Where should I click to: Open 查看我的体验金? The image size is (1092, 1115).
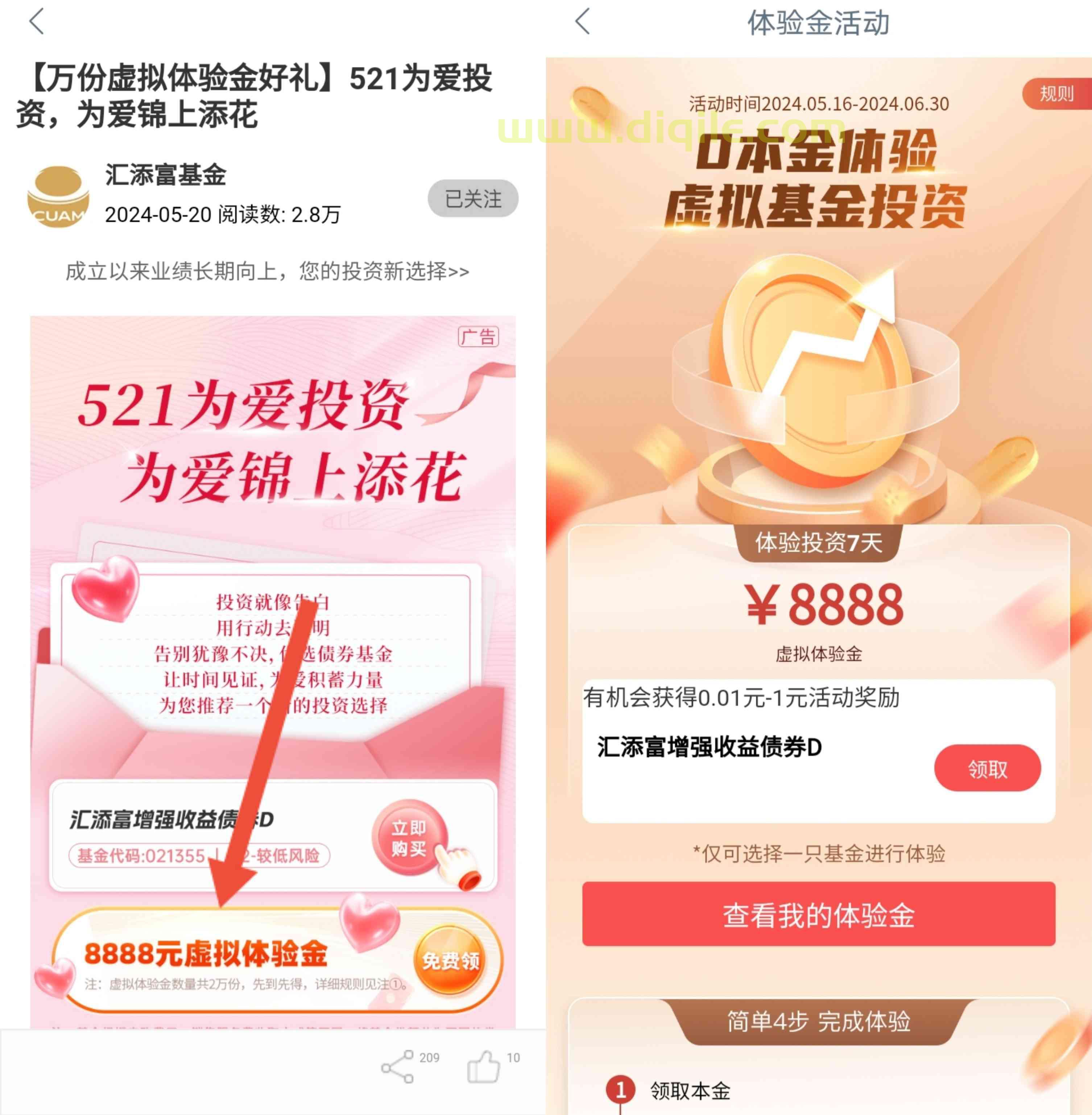click(x=818, y=914)
